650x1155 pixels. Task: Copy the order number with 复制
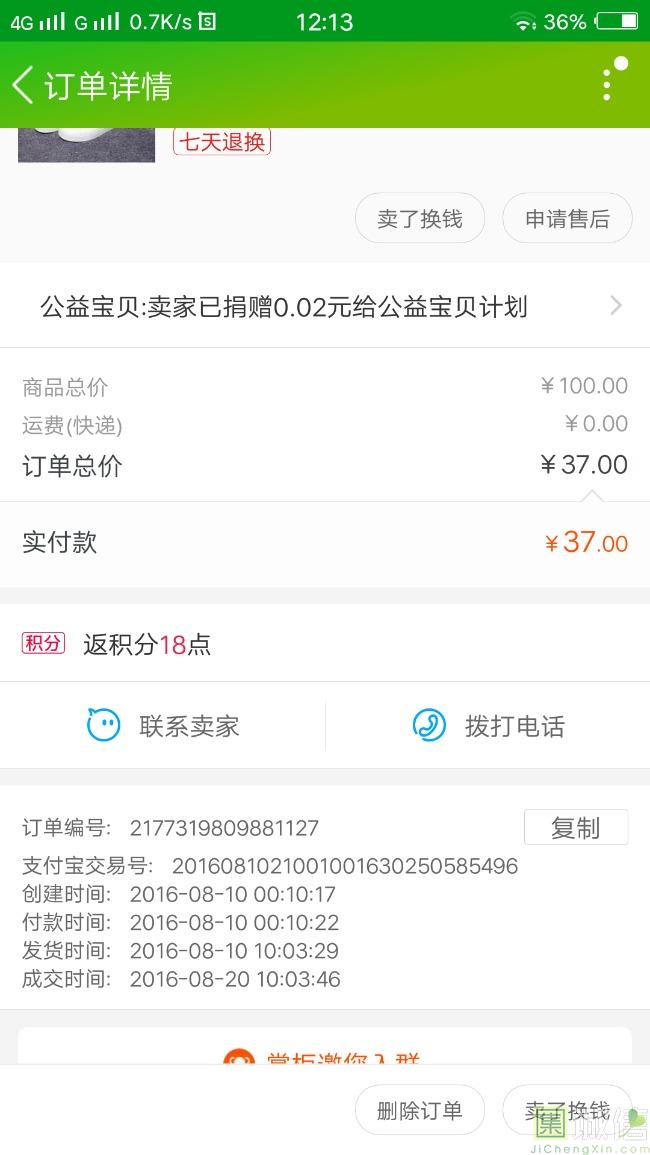click(x=576, y=827)
